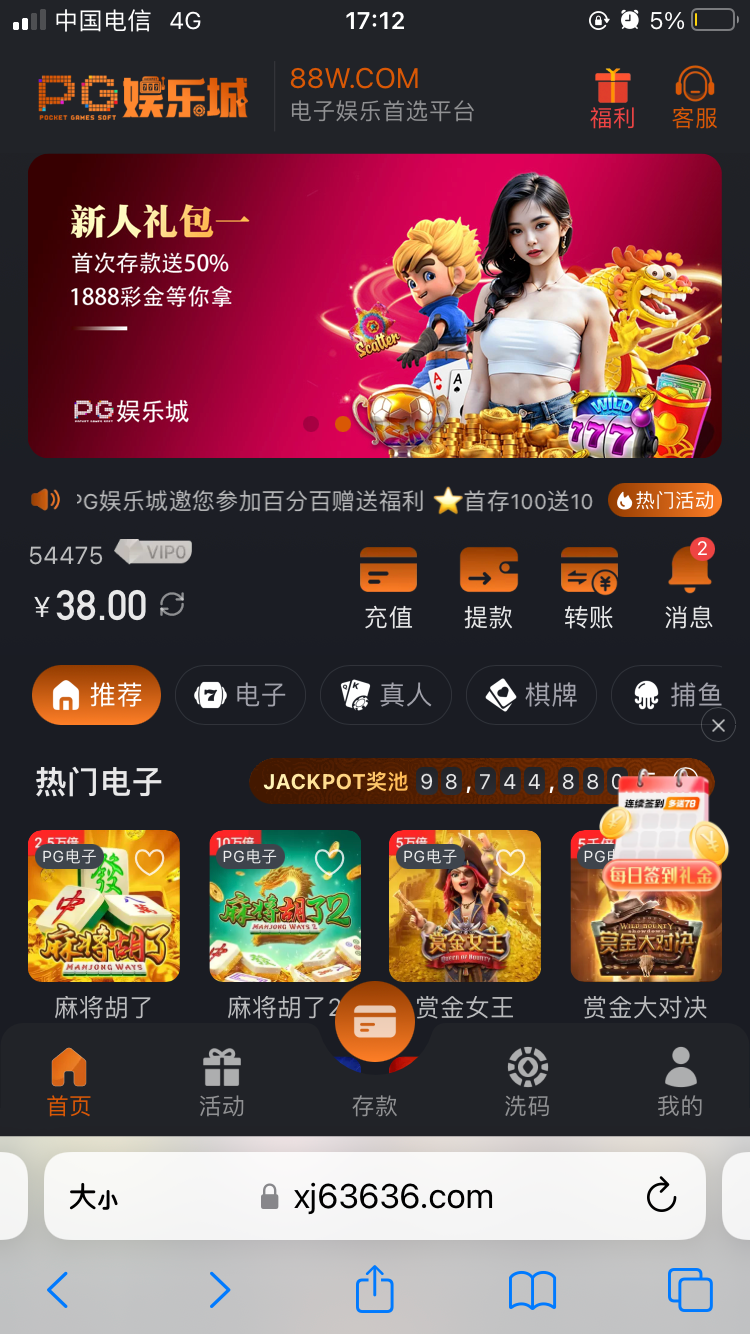Open 充值 recharge

click(x=388, y=588)
